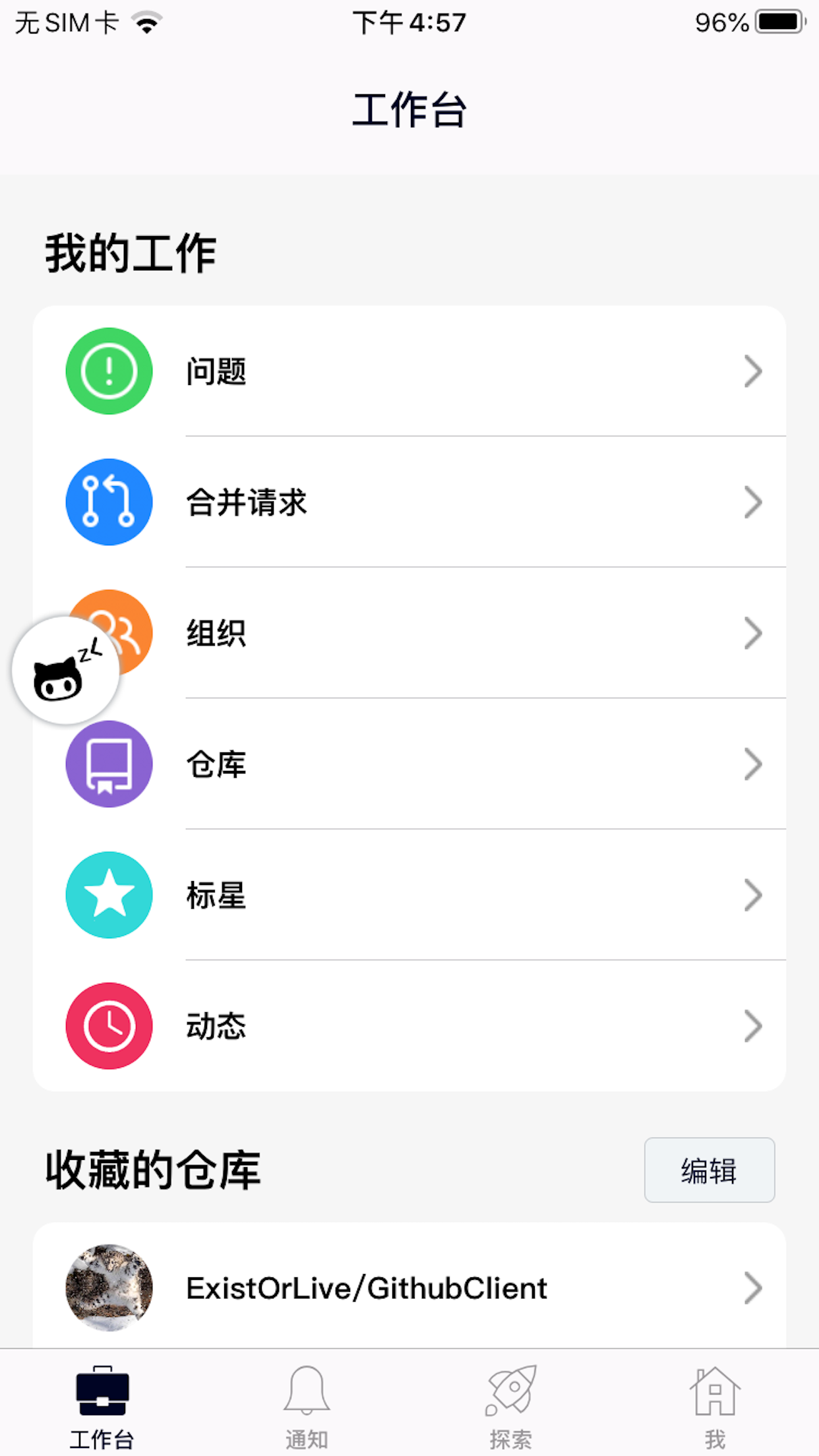This screenshot has width=819, height=1456.
Task: Open the green 问题 (issues) icon
Action: pos(109,371)
